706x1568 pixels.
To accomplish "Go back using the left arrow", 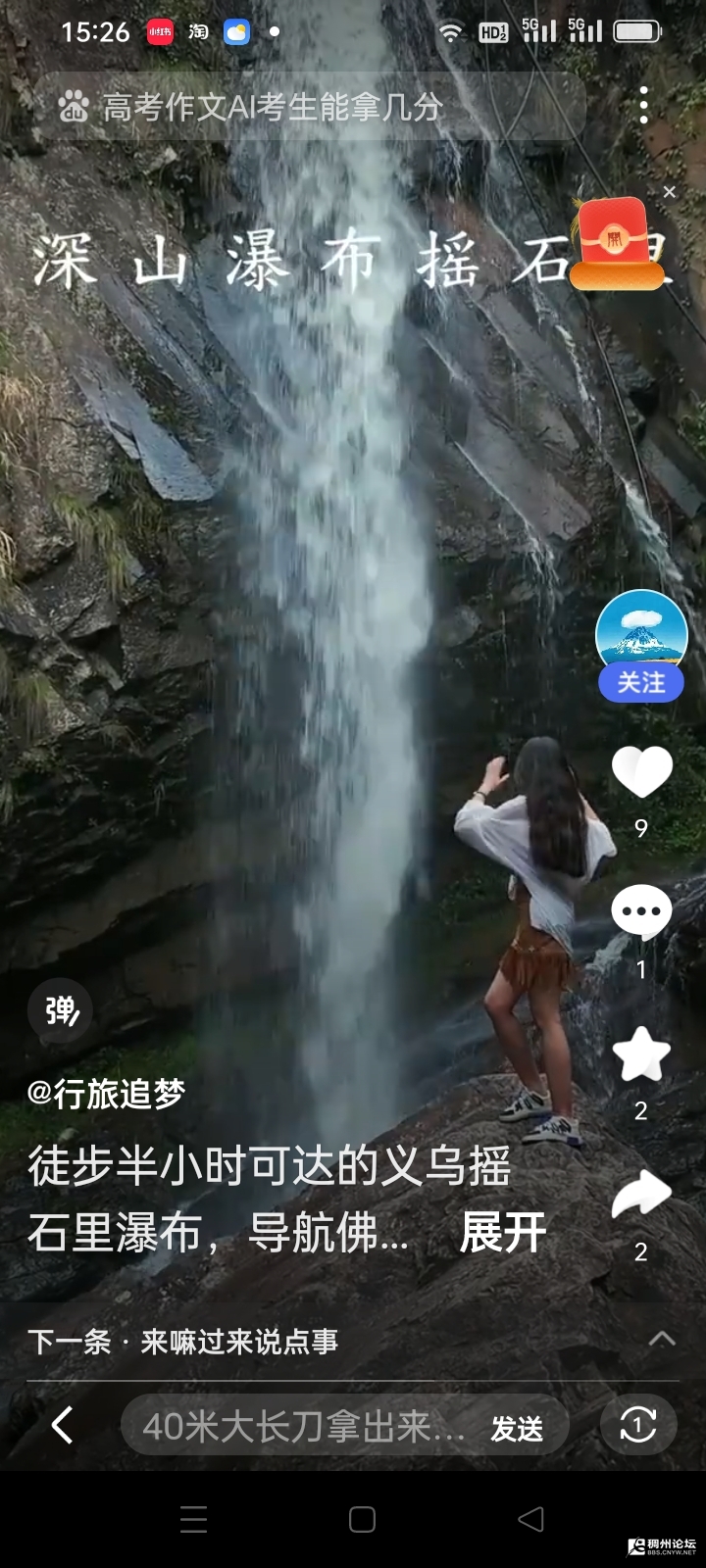I will click(x=63, y=1426).
